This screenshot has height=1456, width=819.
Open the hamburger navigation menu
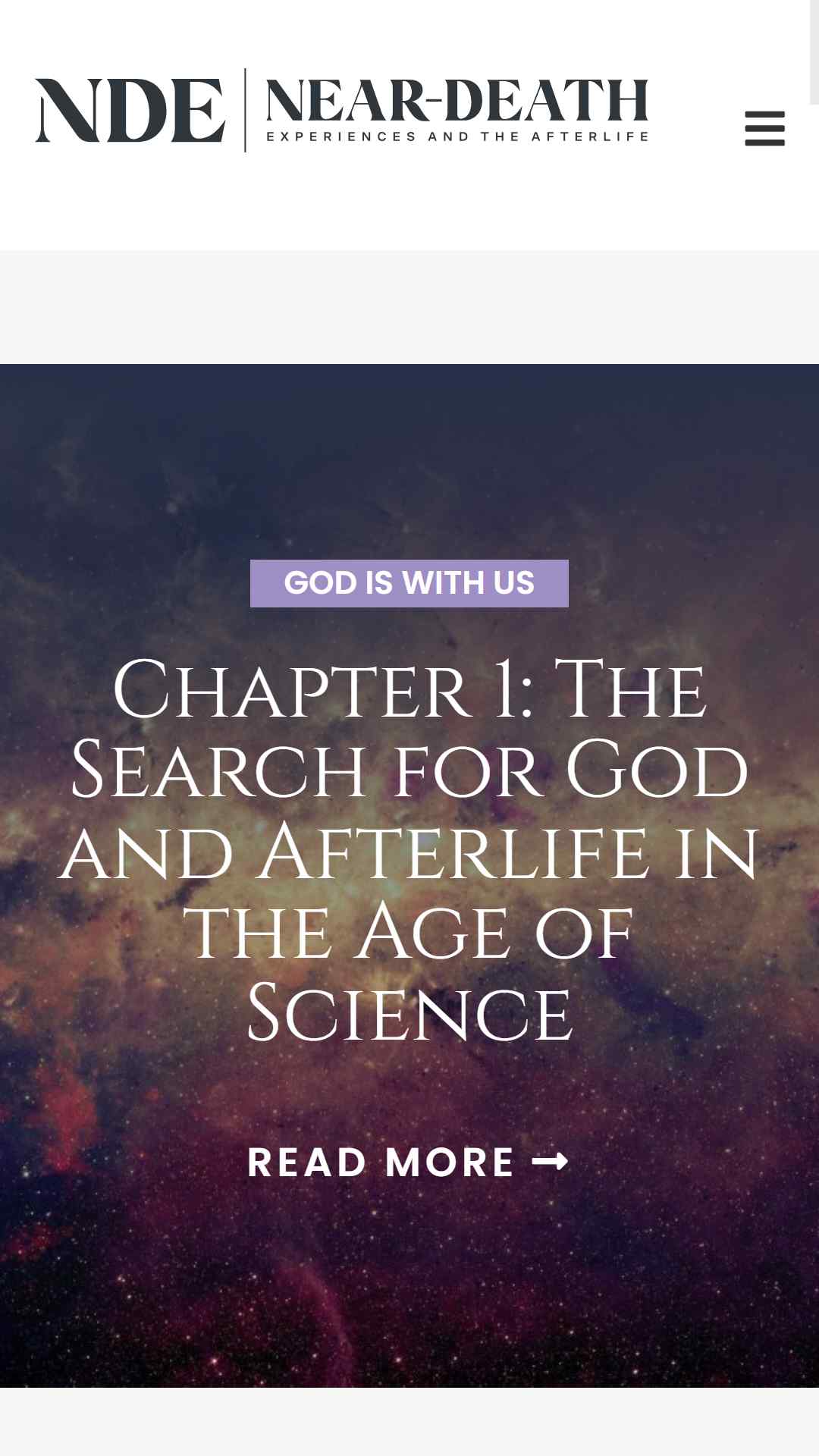coord(764,127)
